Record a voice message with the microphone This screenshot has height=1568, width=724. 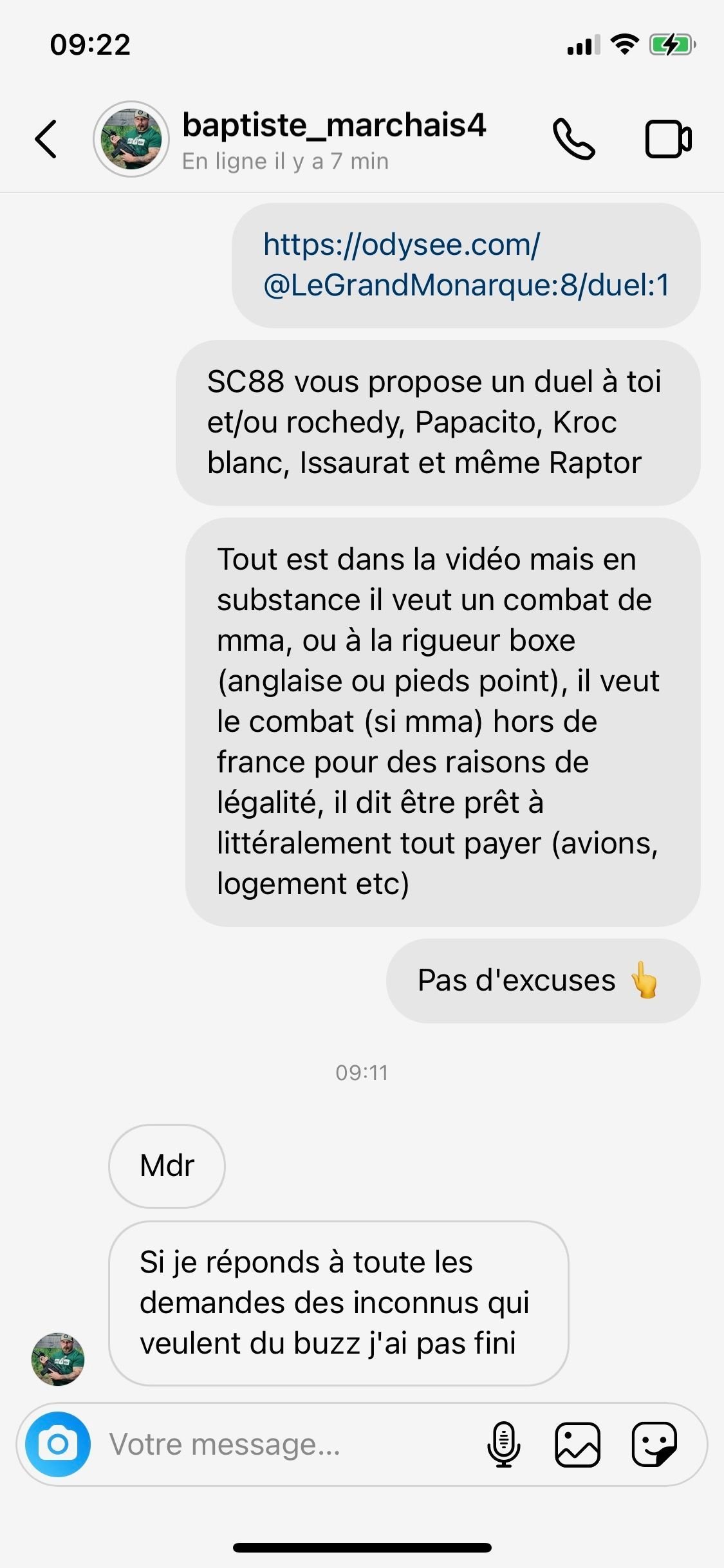(504, 1444)
